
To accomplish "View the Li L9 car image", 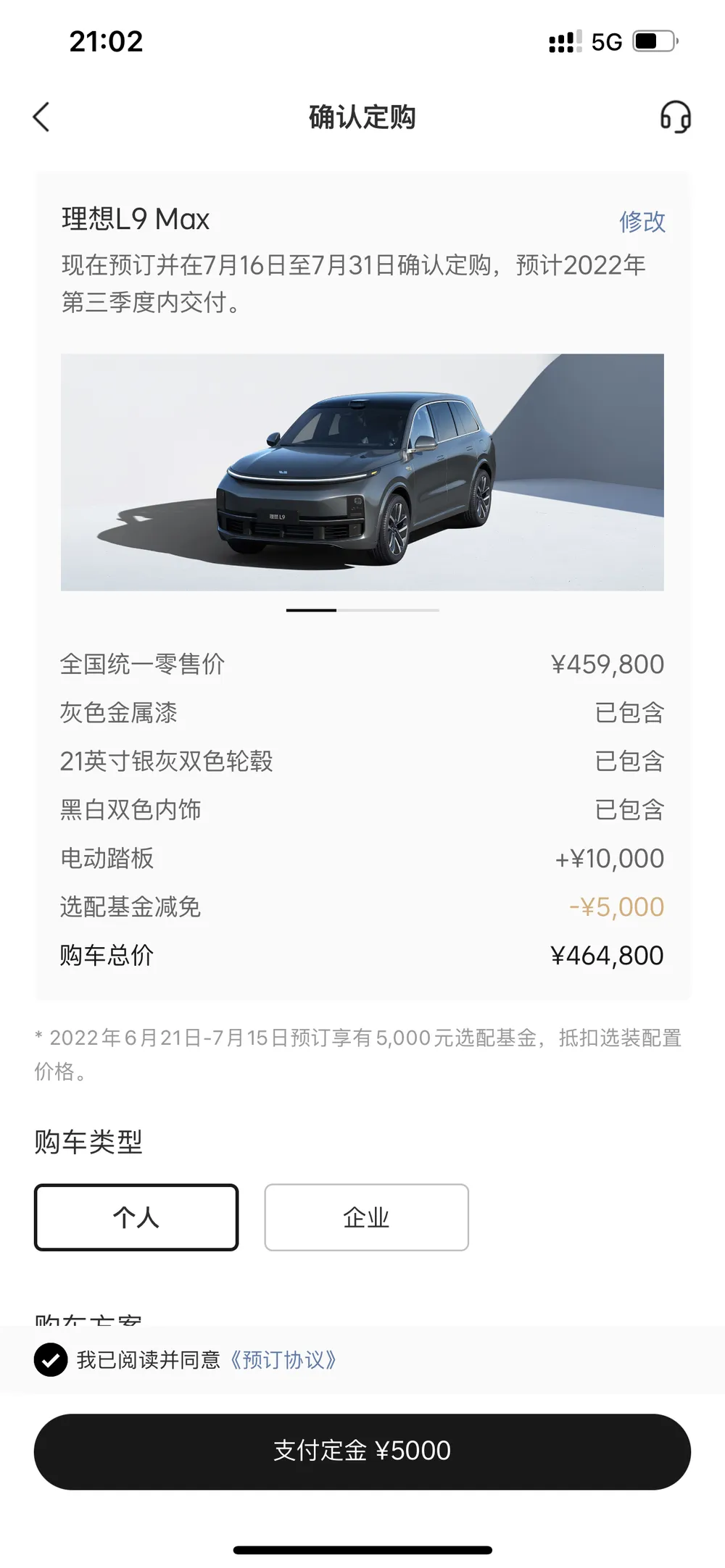I will (x=362, y=472).
